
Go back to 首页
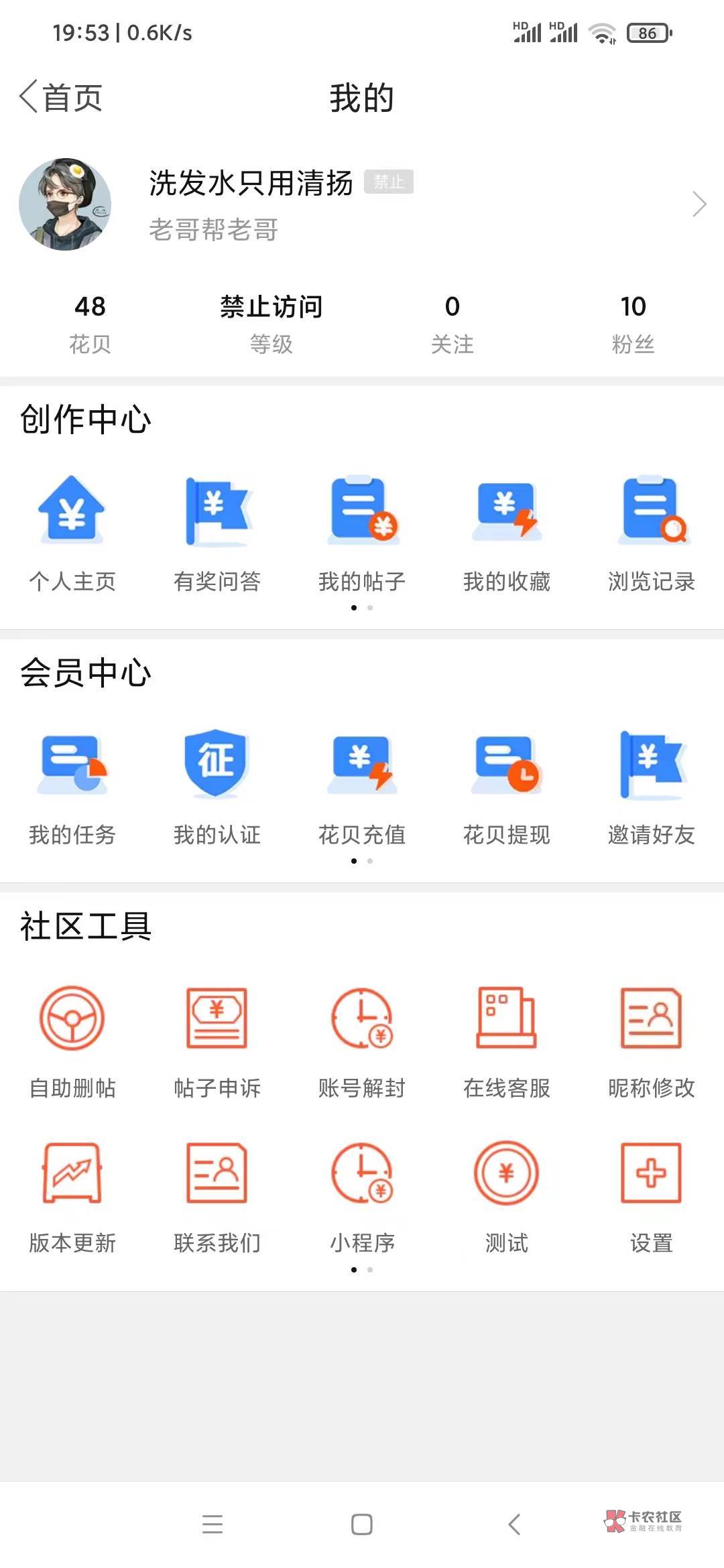pyautogui.click(x=62, y=98)
